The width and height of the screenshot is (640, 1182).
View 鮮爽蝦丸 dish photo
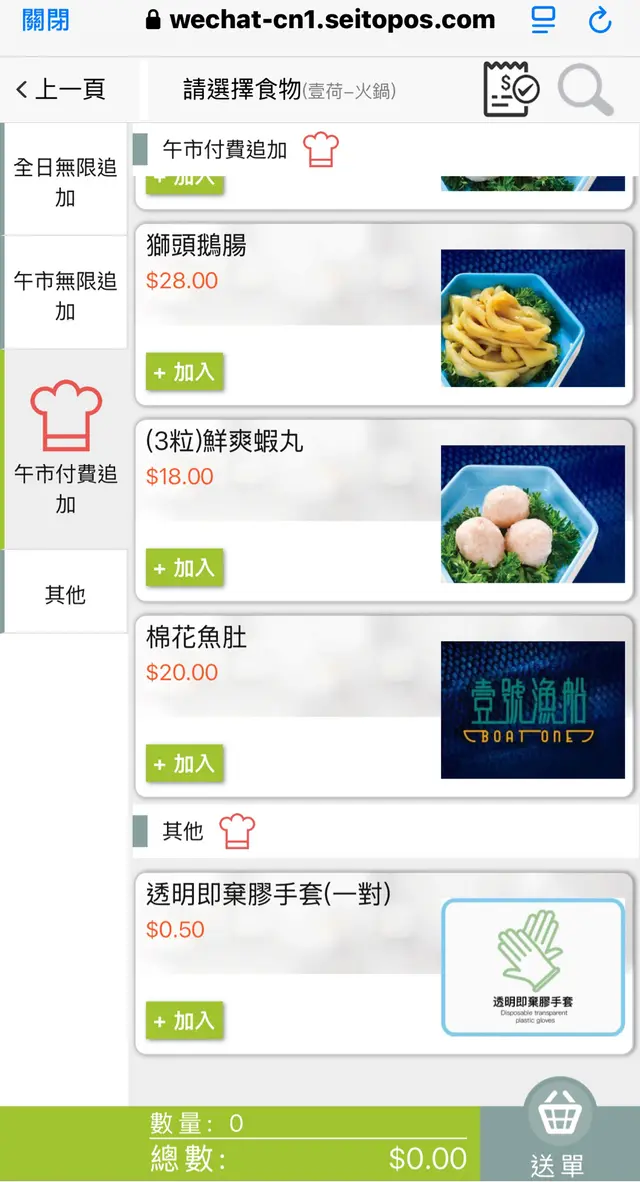coord(532,514)
